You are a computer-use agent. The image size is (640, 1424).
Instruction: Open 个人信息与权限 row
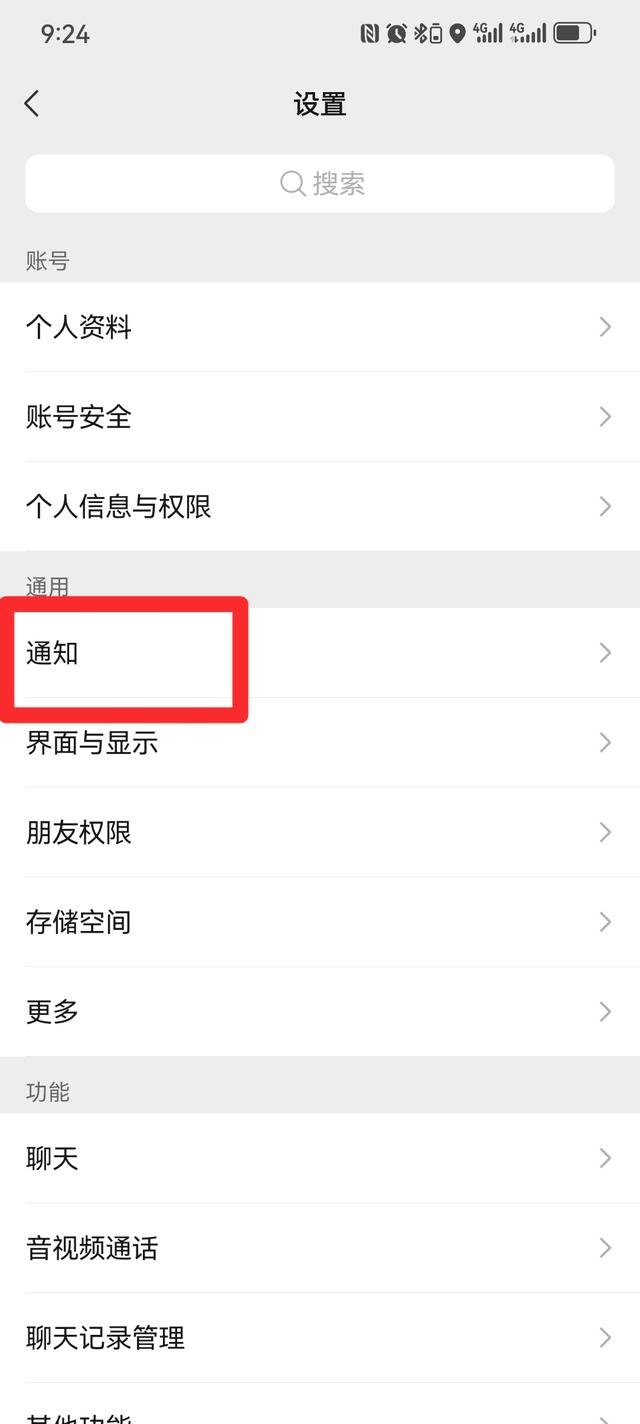[320, 507]
